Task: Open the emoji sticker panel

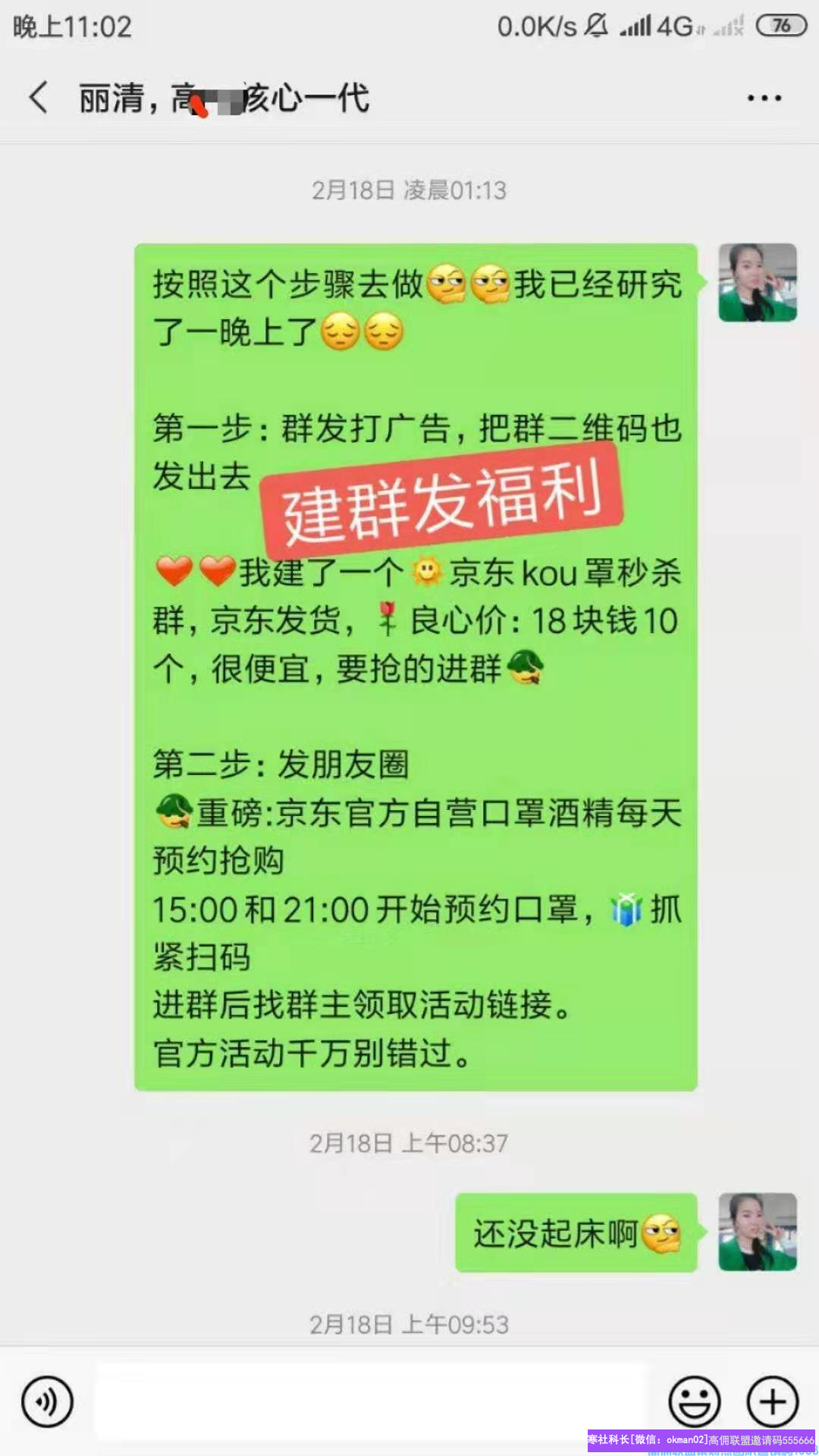Action: click(694, 1401)
